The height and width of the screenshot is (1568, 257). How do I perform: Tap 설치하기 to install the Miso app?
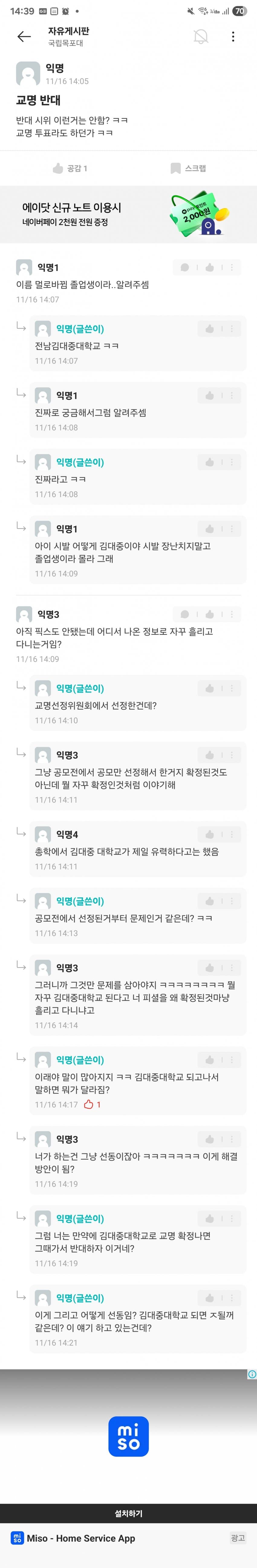(x=128, y=1513)
